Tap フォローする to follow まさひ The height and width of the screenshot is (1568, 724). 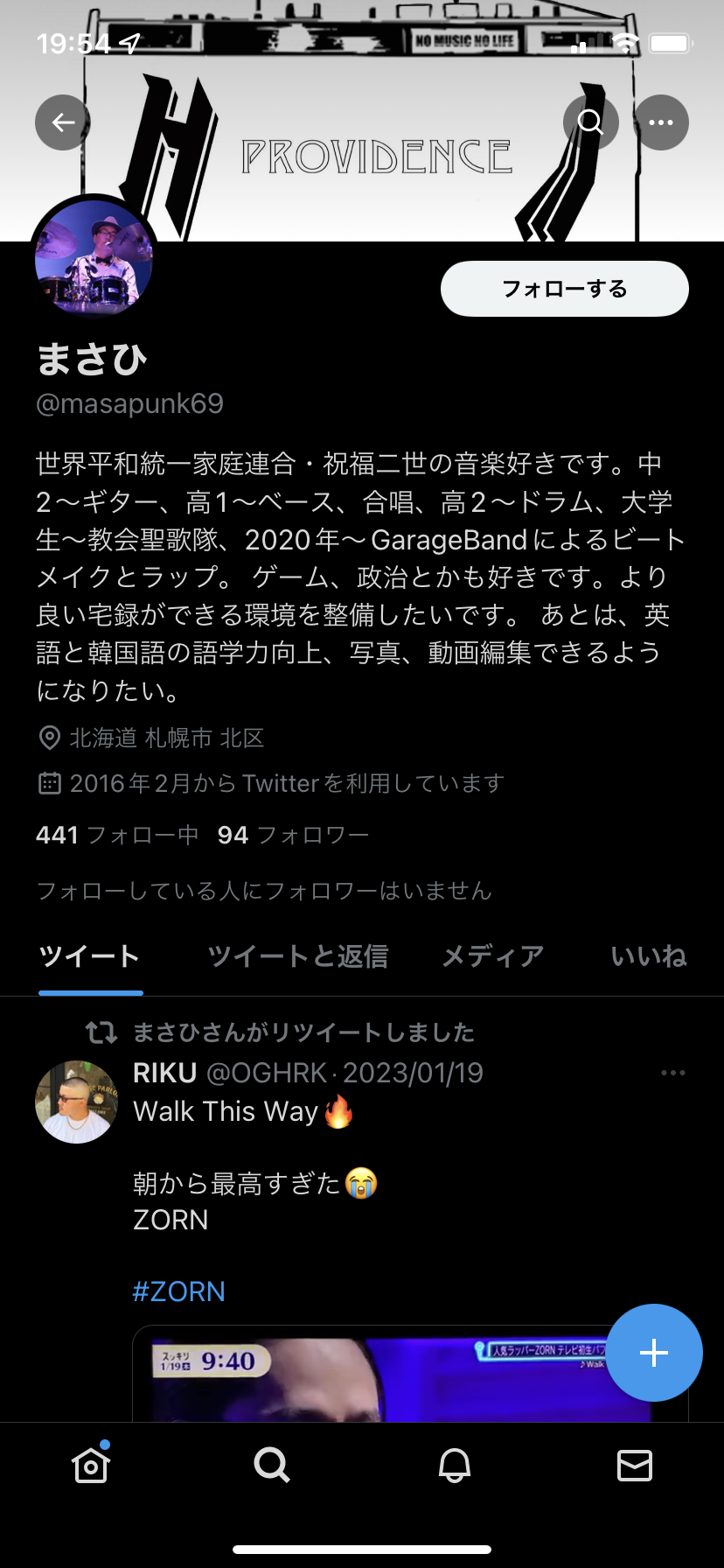click(x=565, y=289)
